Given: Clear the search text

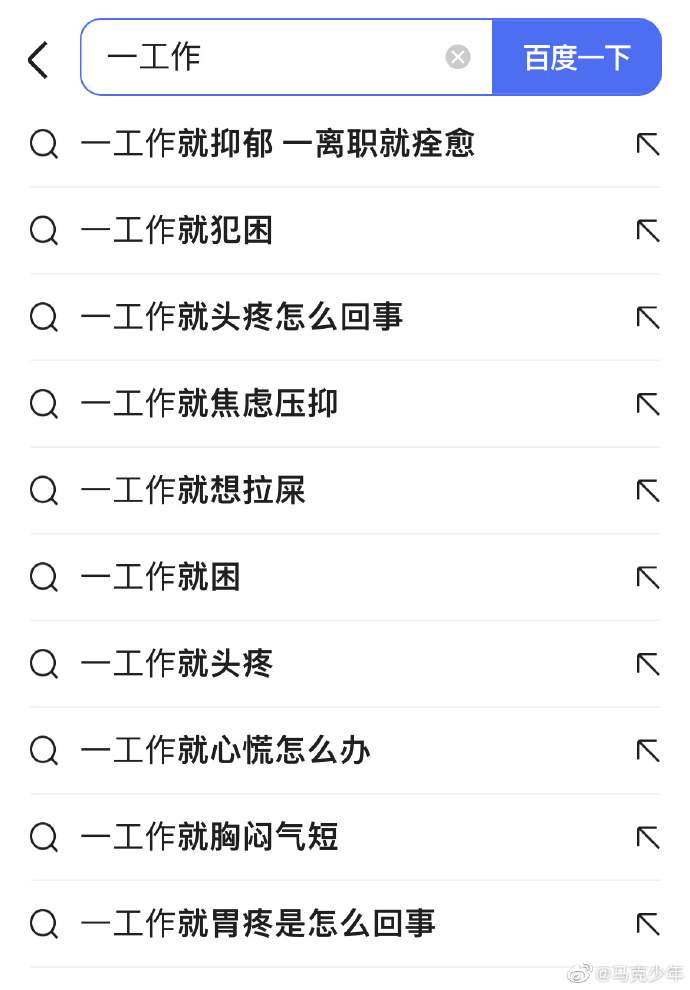Looking at the screenshot, I should click(458, 58).
